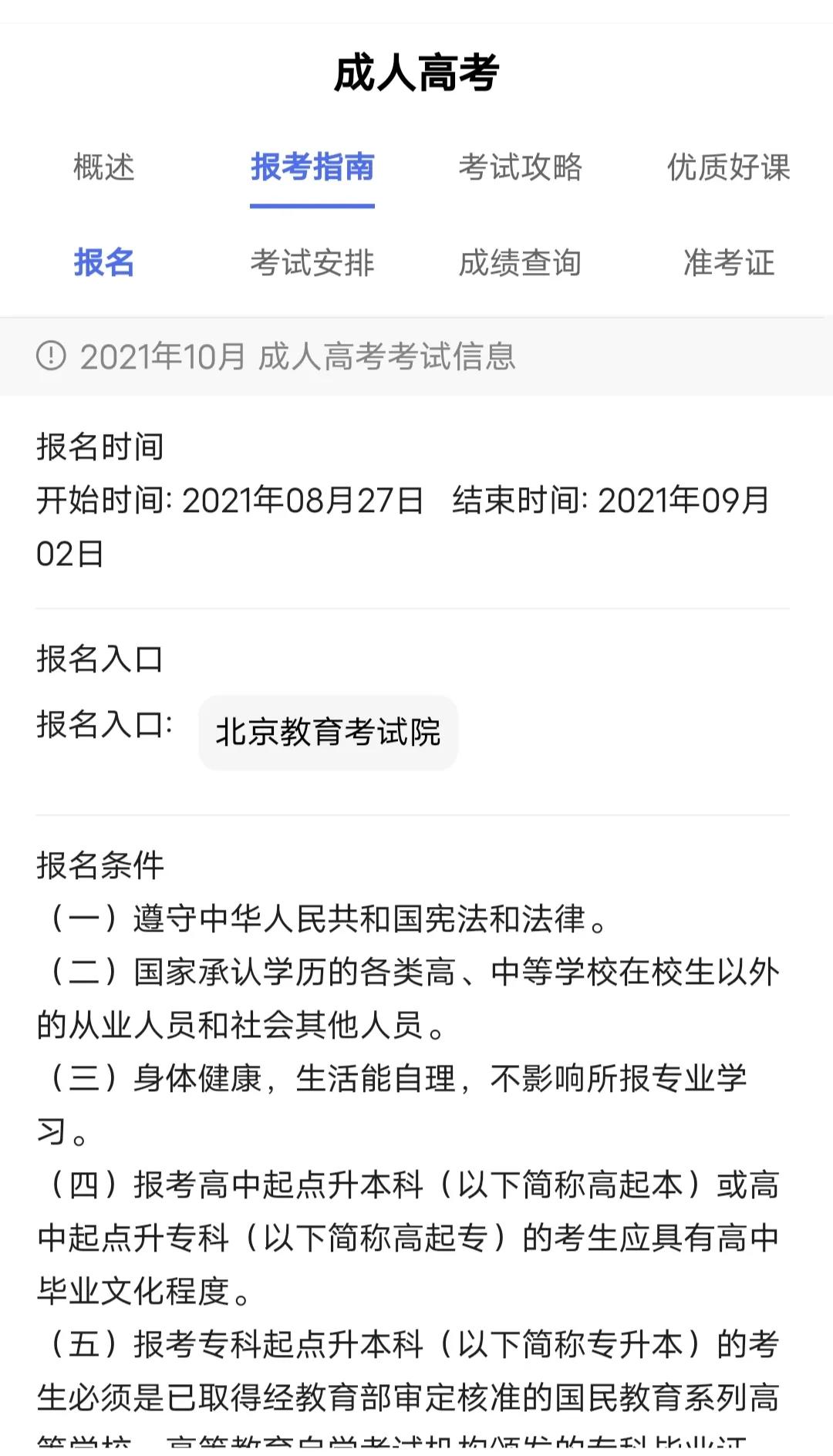Click the active 报考指南 tab
Viewport: 833px width, 1456px height.
pos(312,170)
